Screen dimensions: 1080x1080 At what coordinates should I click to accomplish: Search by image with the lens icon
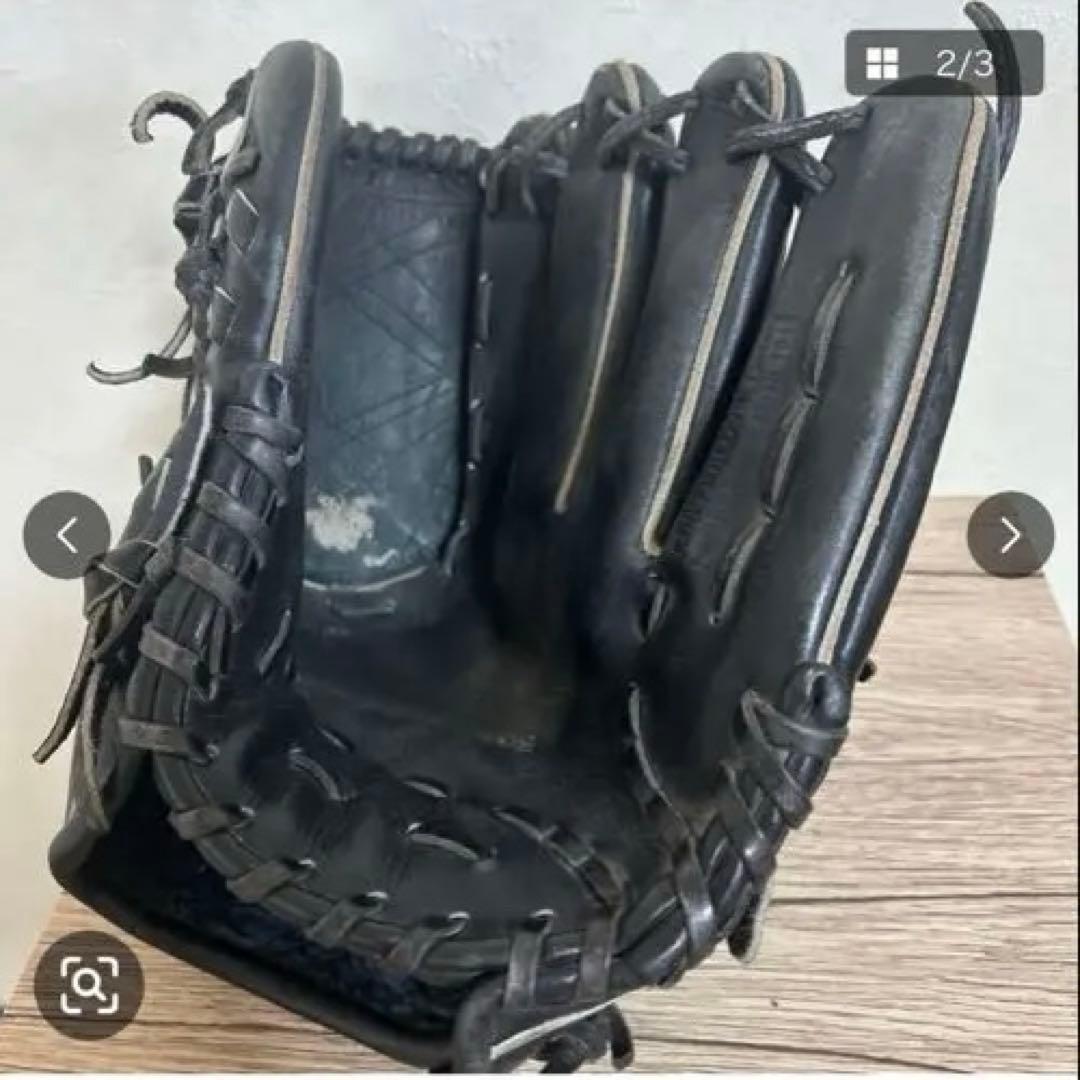click(89, 985)
